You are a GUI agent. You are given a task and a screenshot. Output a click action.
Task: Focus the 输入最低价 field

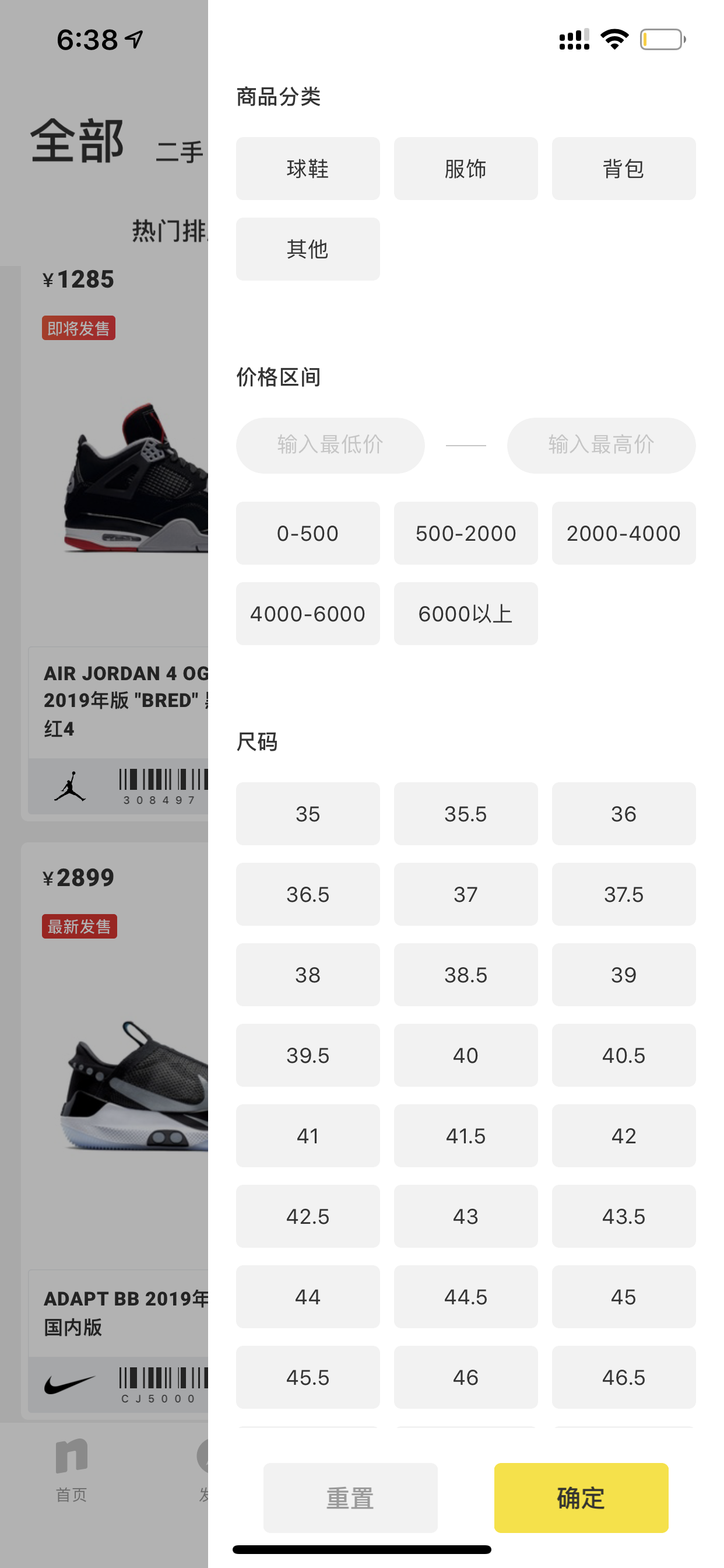[331, 446]
